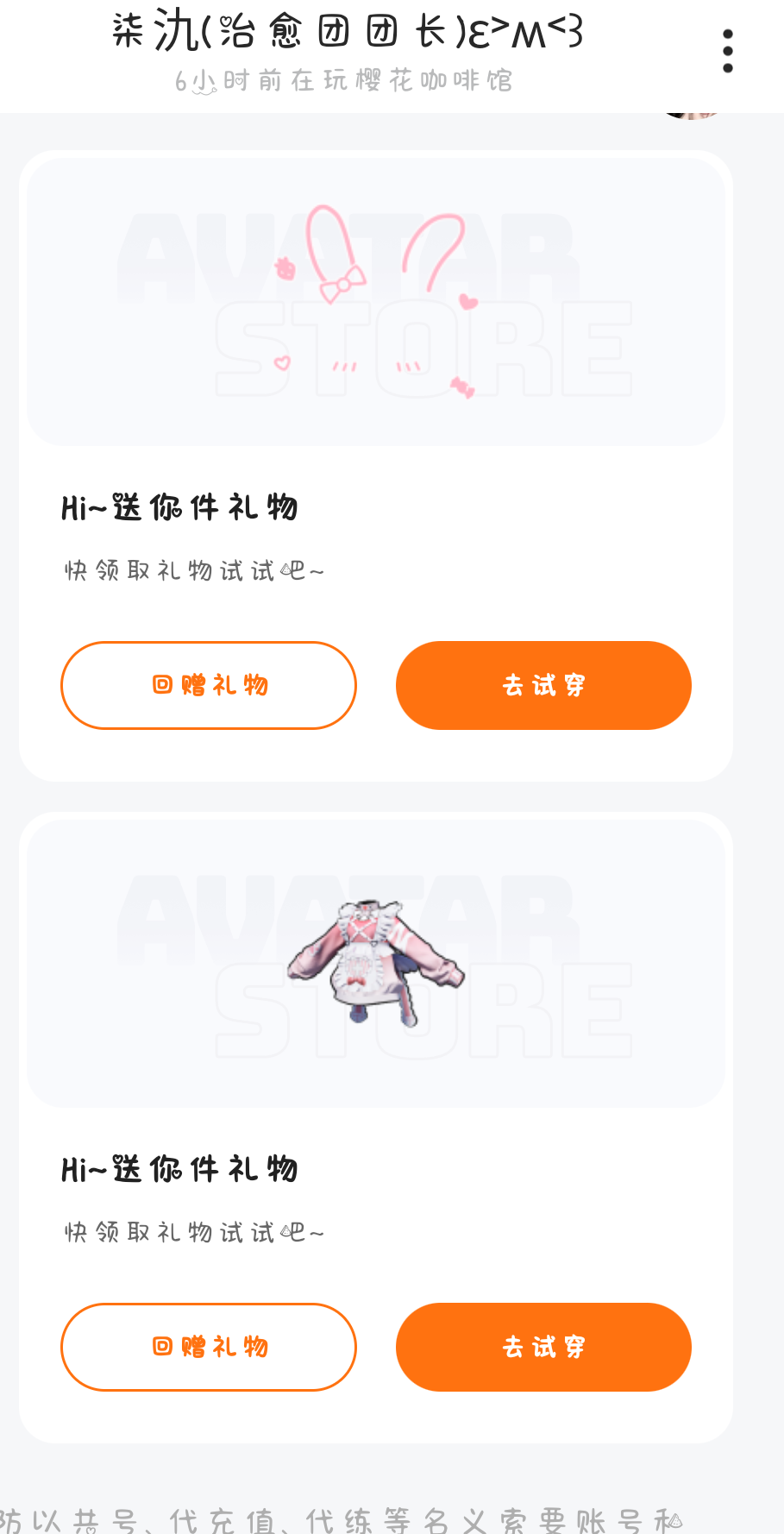This screenshot has height=1534, width=784.
Task: Tap 去试穿 for the bunny ears gift
Action: (543, 685)
